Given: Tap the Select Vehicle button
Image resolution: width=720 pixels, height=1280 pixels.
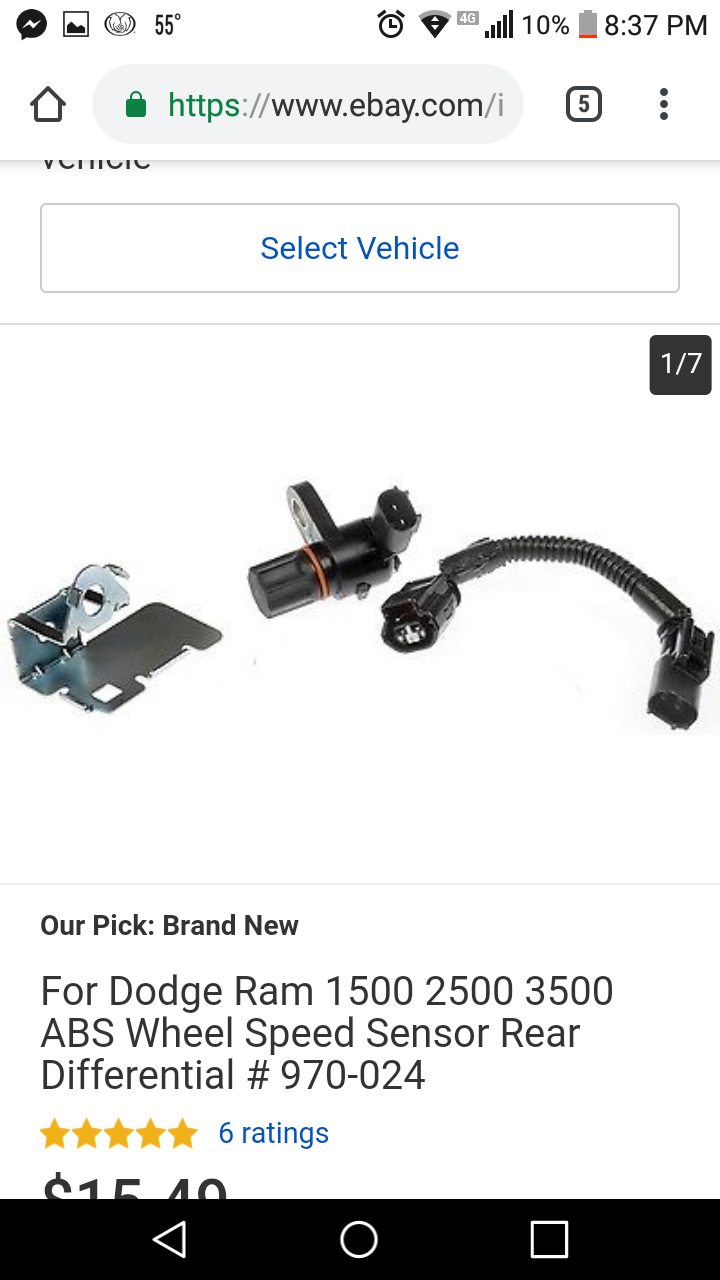Looking at the screenshot, I should pyautogui.click(x=360, y=248).
